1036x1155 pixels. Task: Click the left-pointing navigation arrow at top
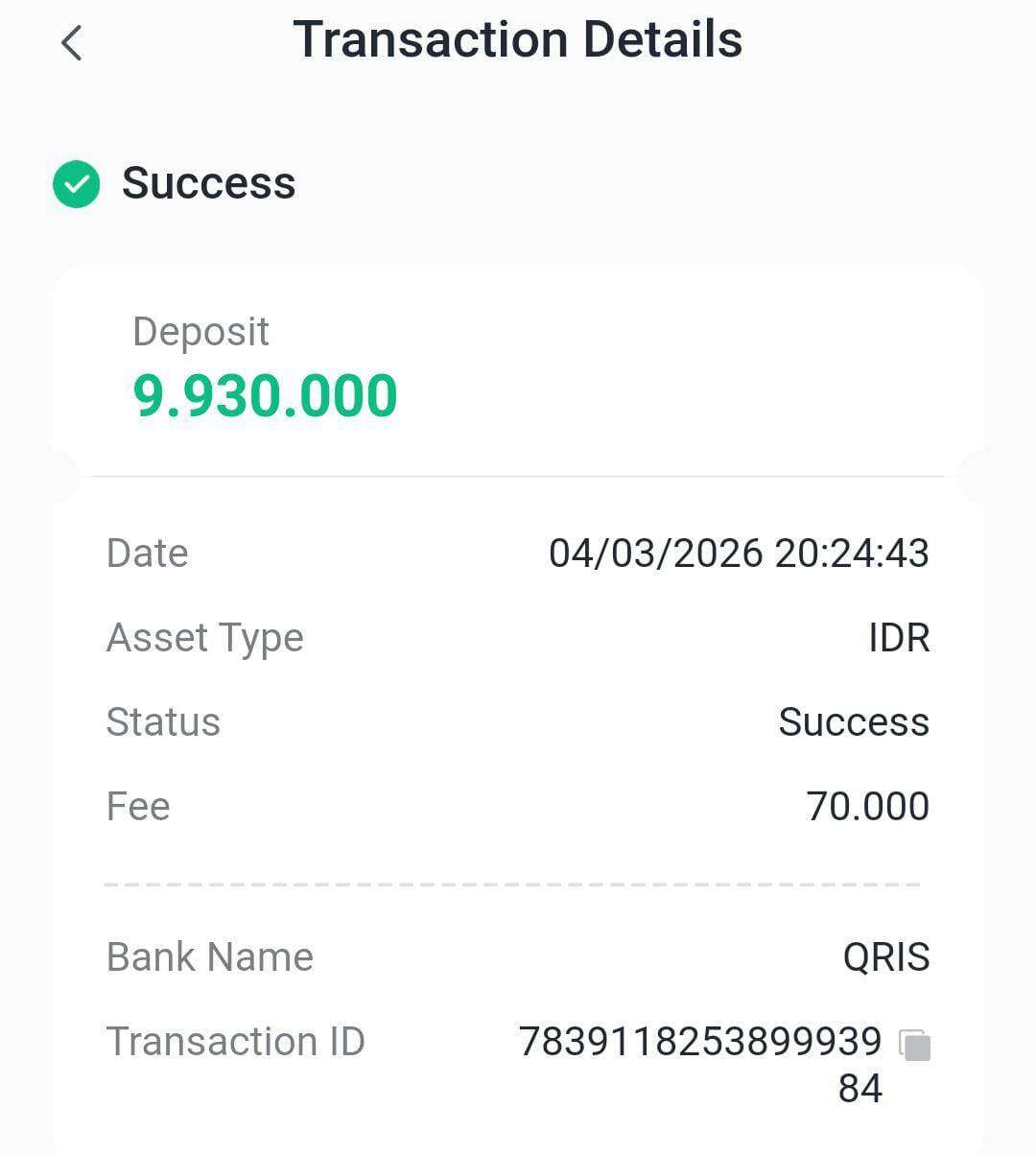pyautogui.click(x=70, y=42)
